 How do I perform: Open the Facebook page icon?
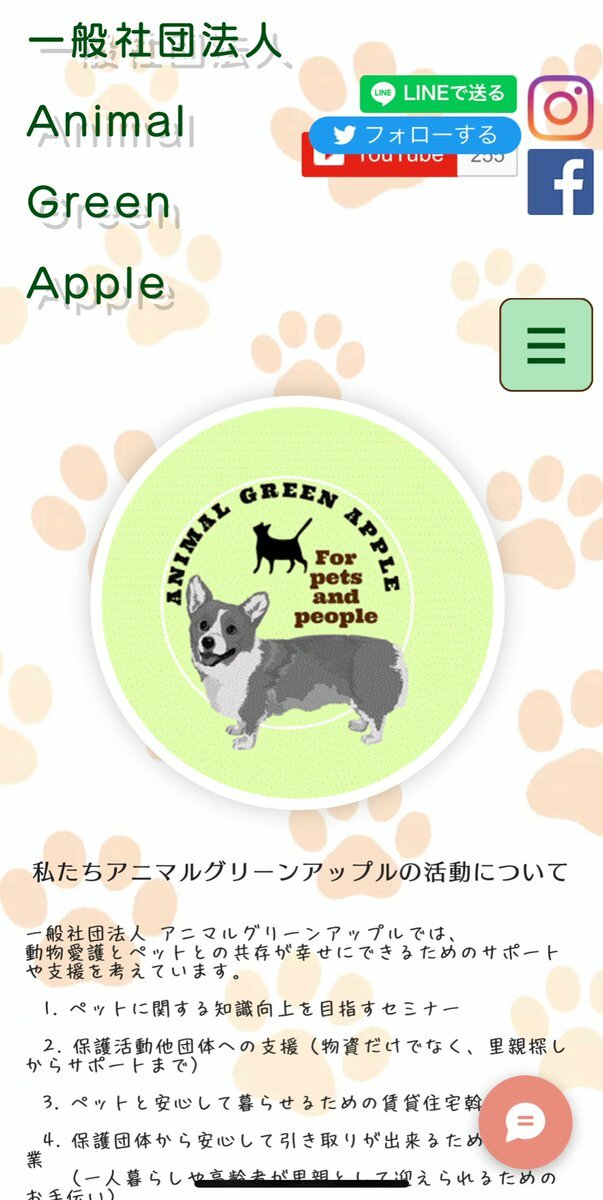click(x=560, y=182)
